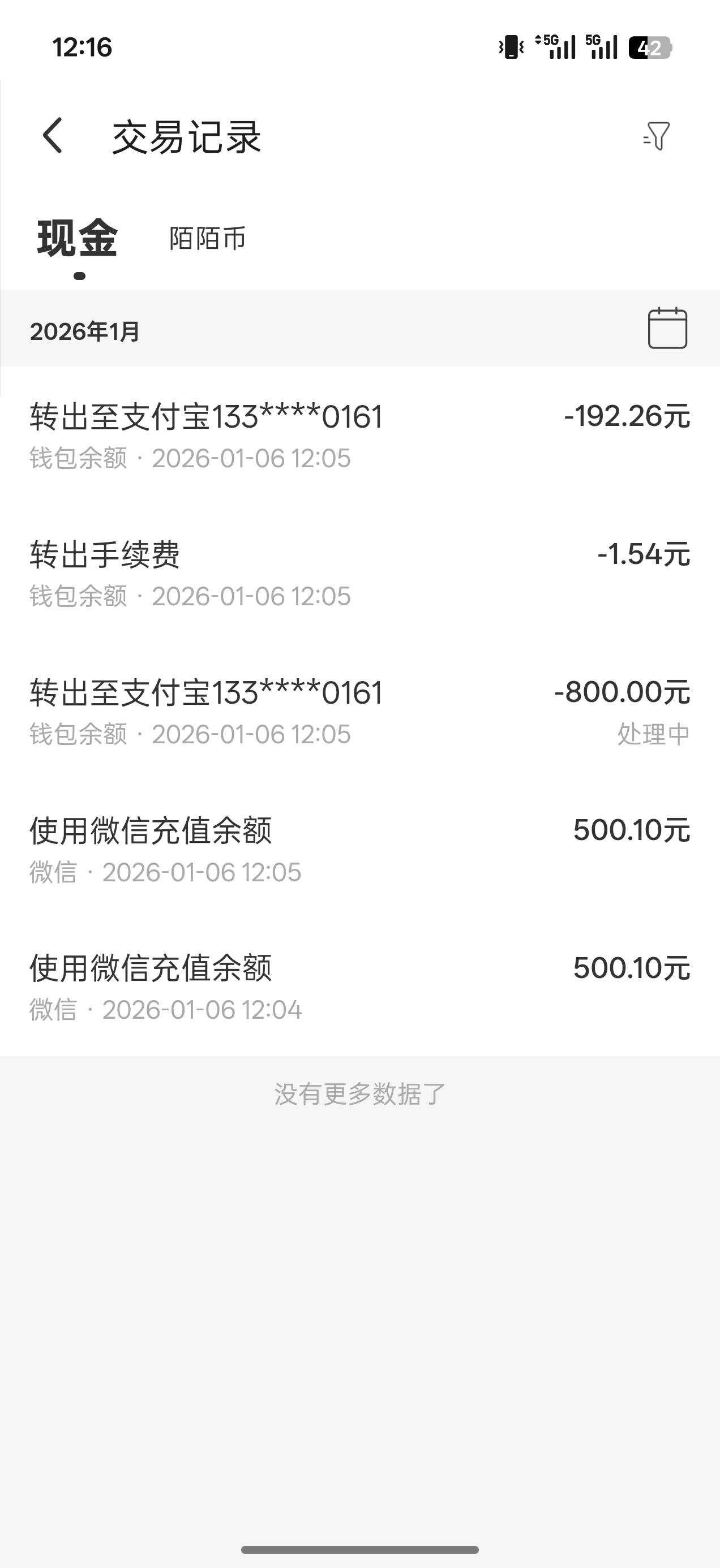
Task: Switch to the 陌陌币 tab
Action: coord(207,238)
